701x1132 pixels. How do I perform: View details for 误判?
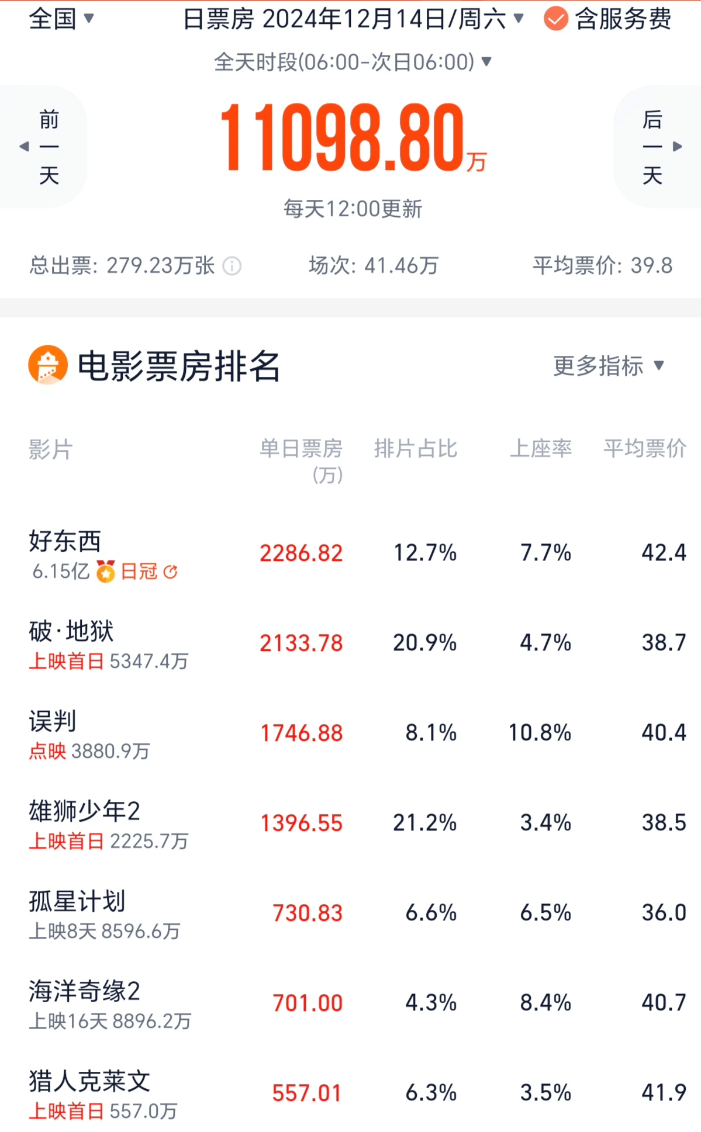(351, 734)
